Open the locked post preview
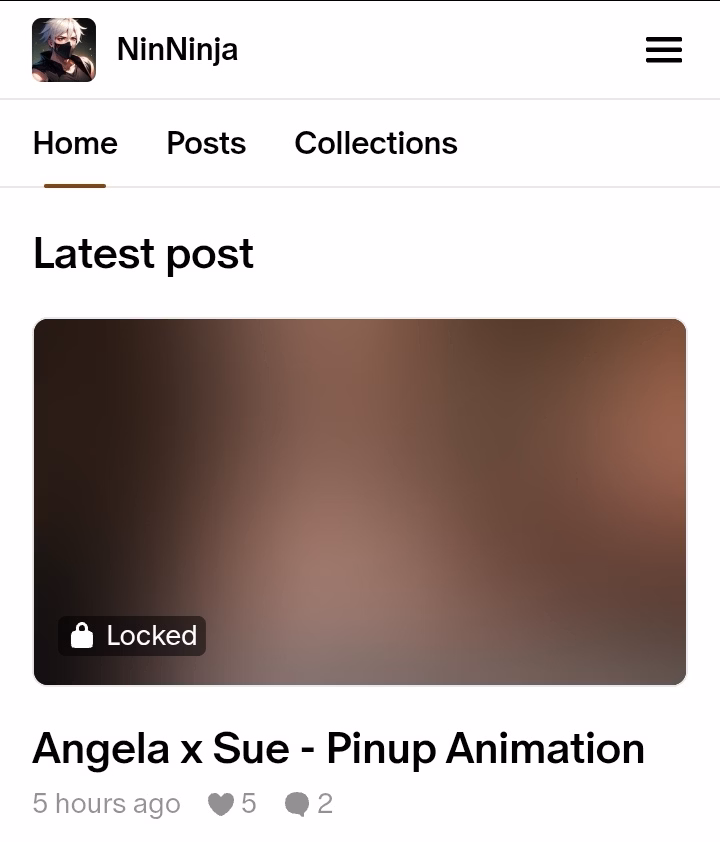Screen dimensions: 720x842 click(x=360, y=501)
